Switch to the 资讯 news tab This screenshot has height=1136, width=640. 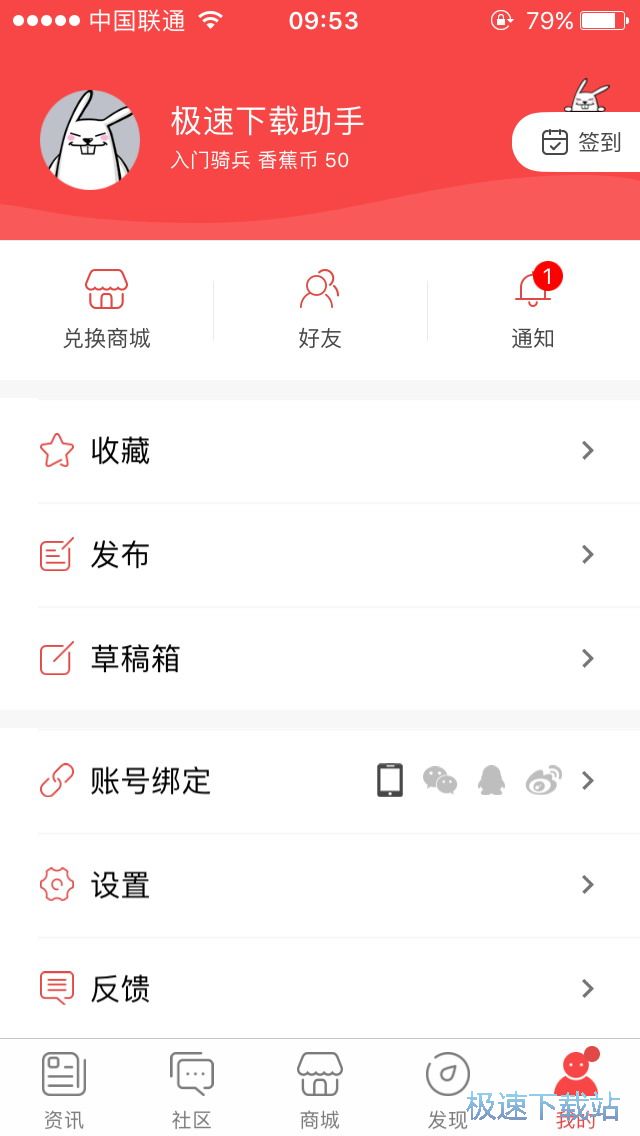click(64, 1088)
